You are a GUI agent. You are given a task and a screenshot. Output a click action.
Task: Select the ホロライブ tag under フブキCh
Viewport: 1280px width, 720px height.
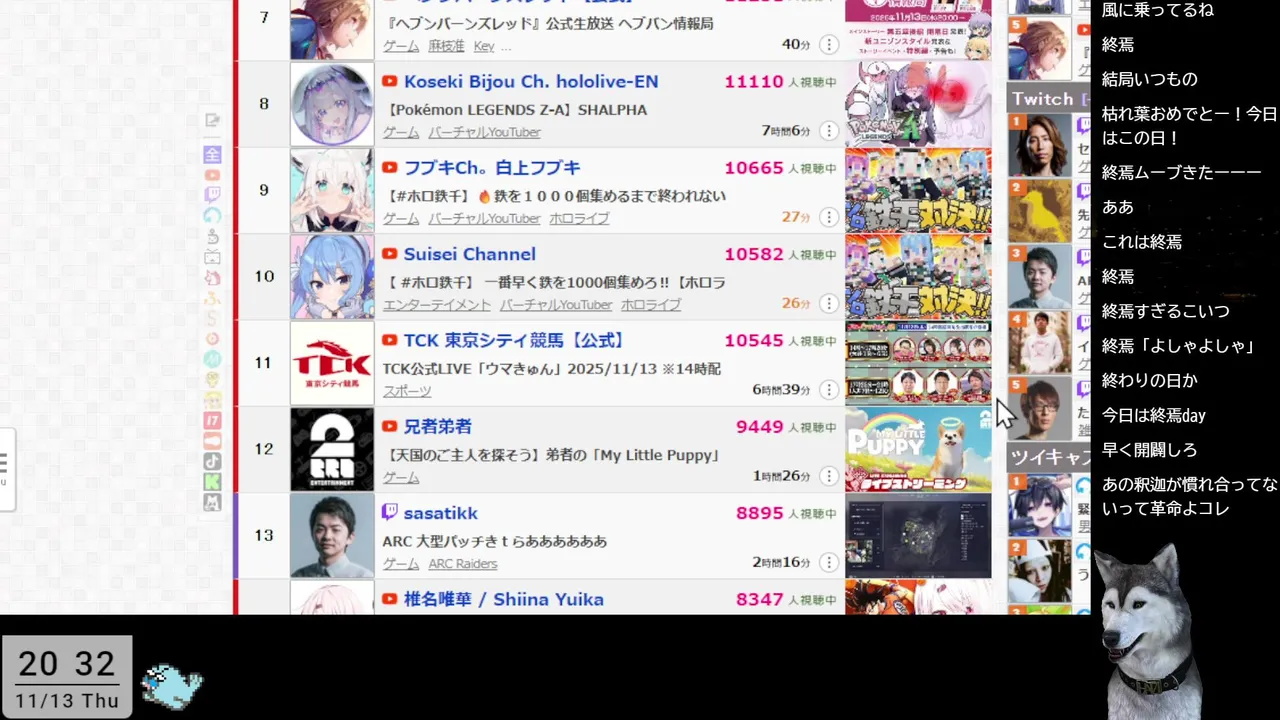(579, 218)
